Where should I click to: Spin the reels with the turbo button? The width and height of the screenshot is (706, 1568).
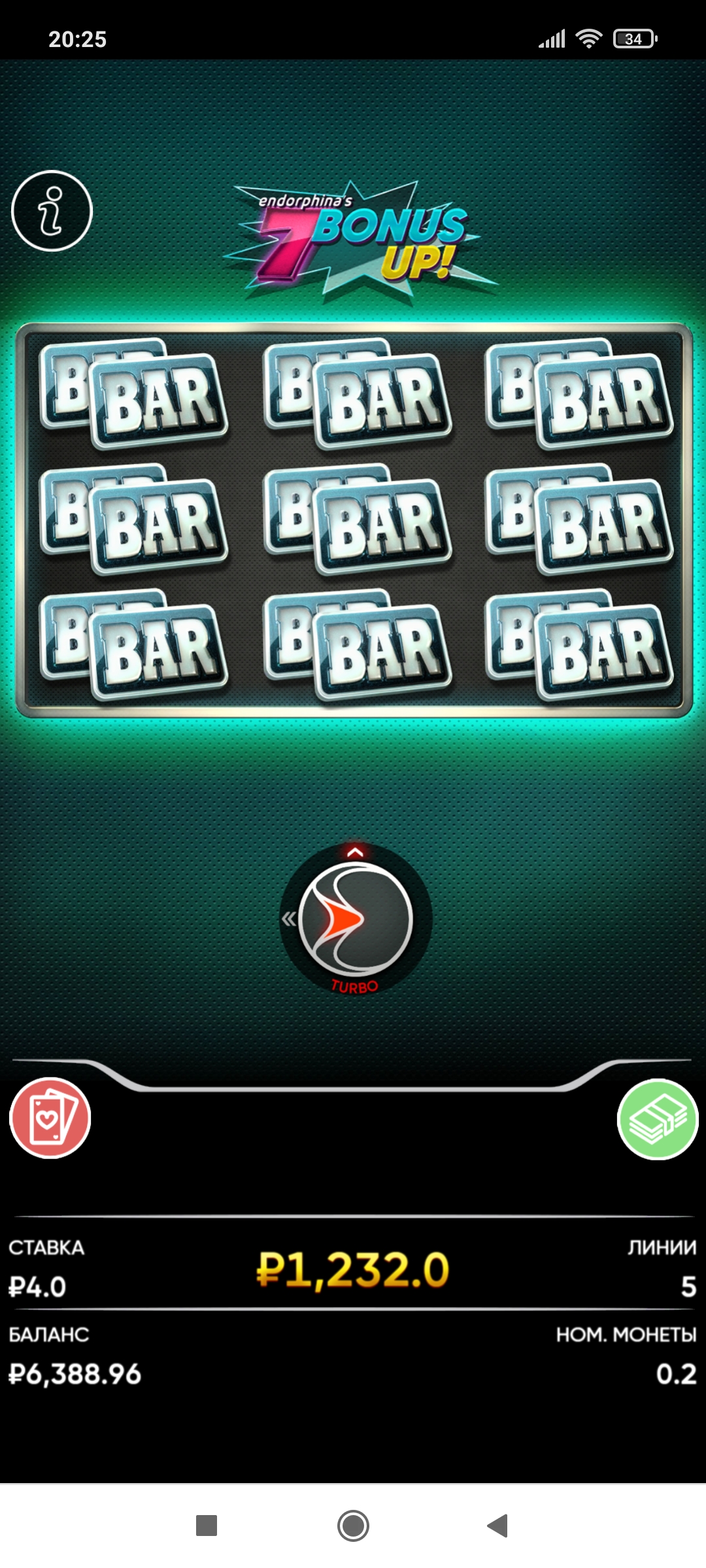click(356, 919)
